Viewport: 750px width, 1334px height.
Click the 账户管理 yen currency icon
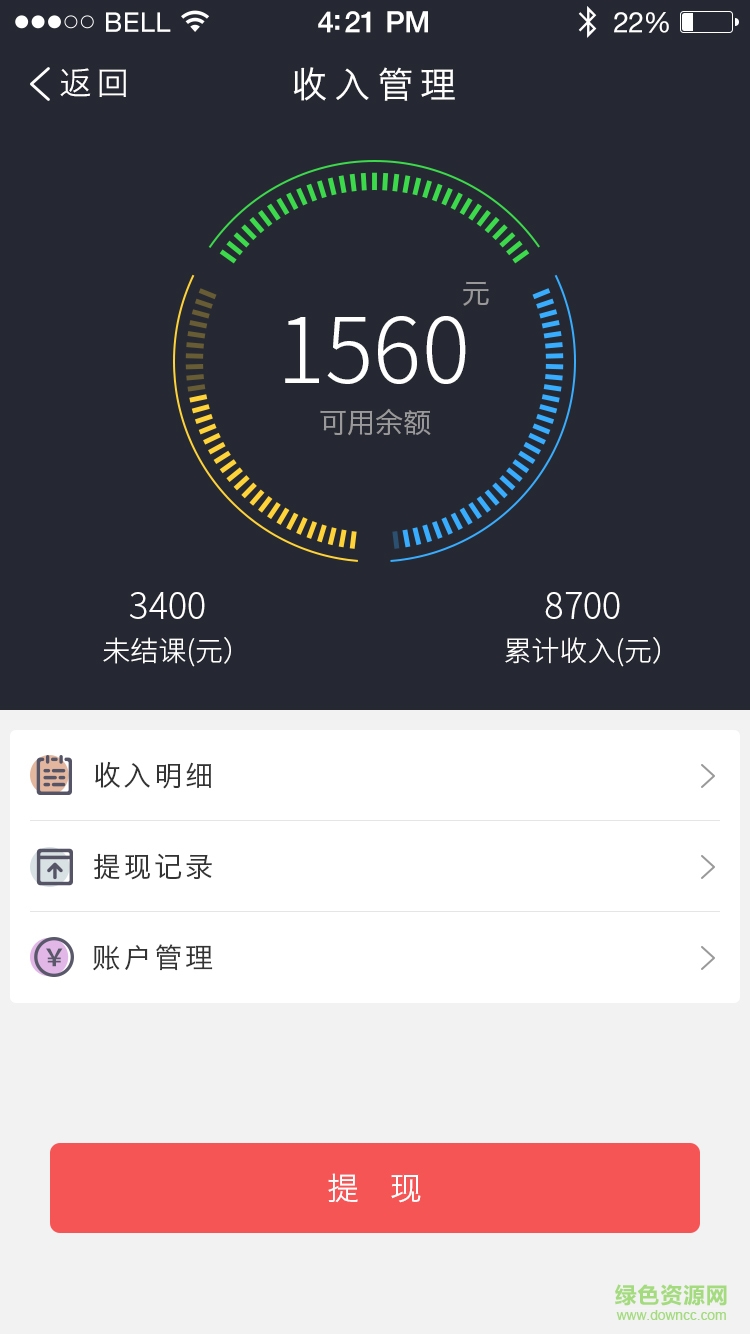[51, 957]
